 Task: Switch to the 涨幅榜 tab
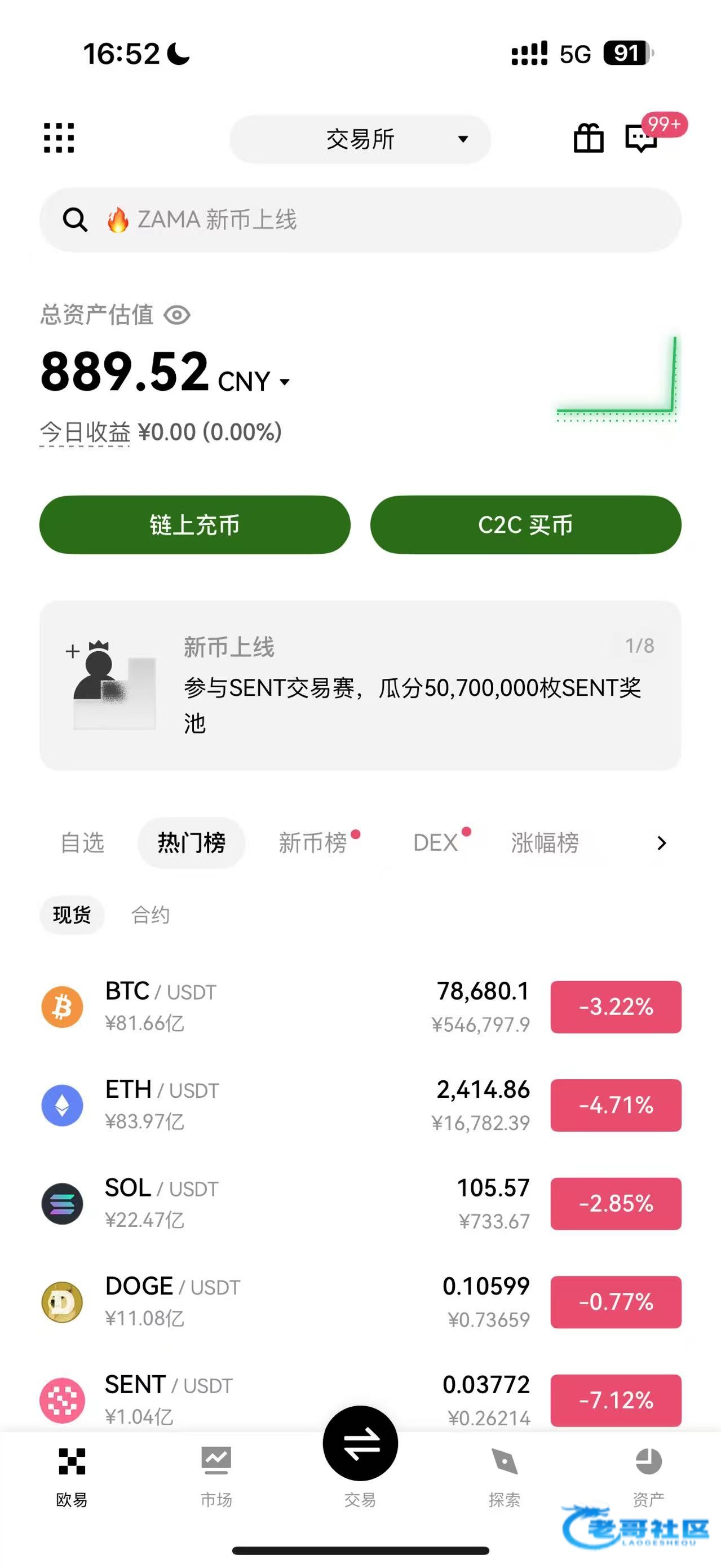point(545,843)
